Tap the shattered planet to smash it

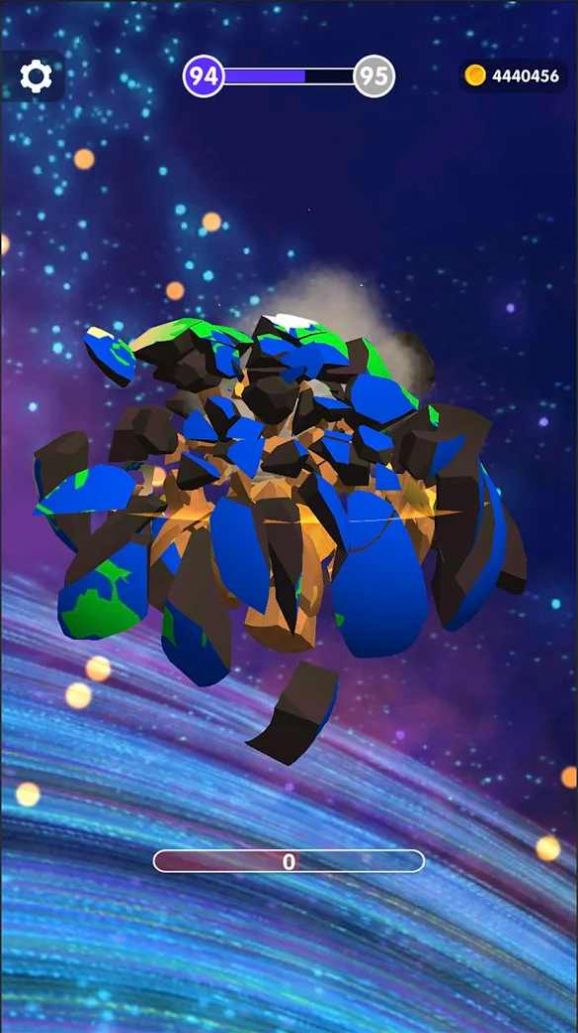[280, 501]
